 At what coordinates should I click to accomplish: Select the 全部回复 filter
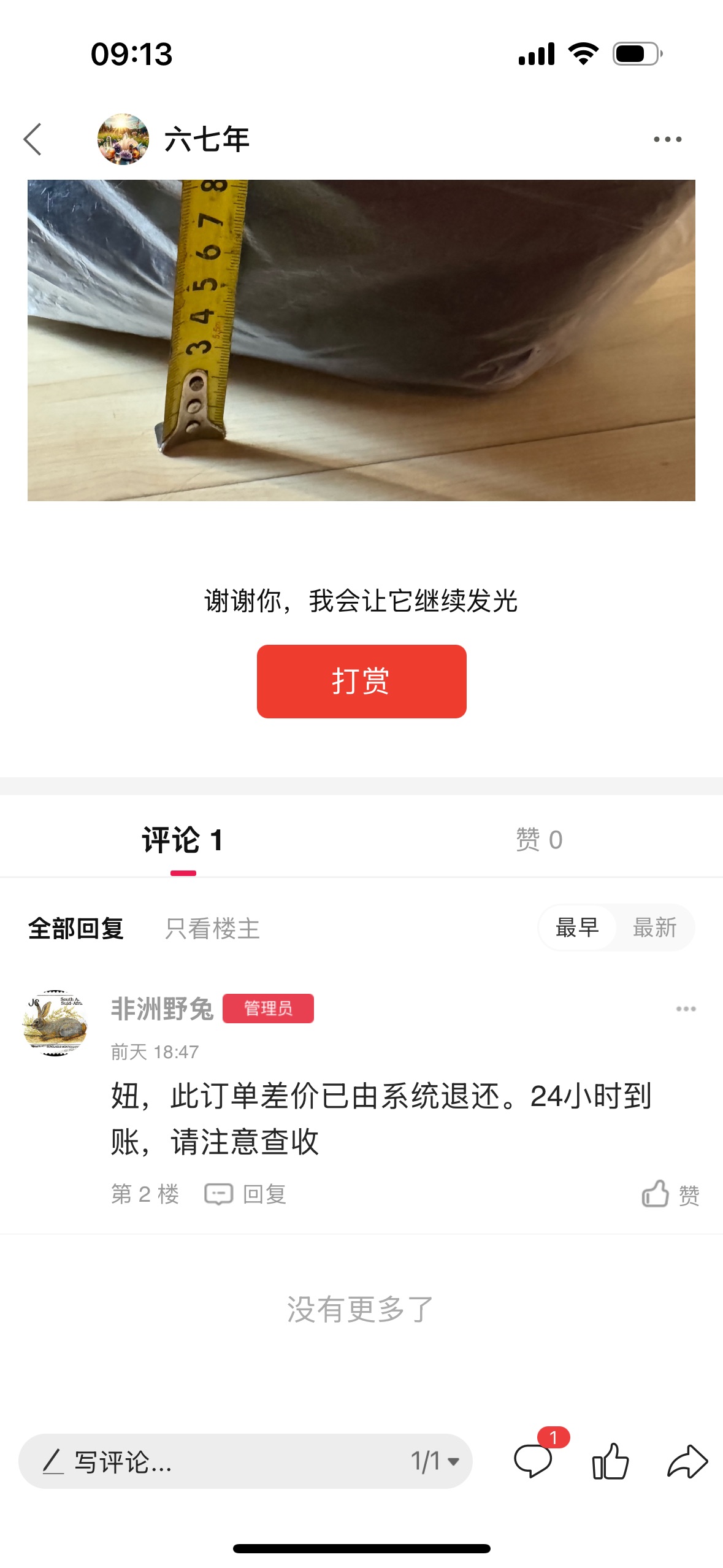(76, 928)
